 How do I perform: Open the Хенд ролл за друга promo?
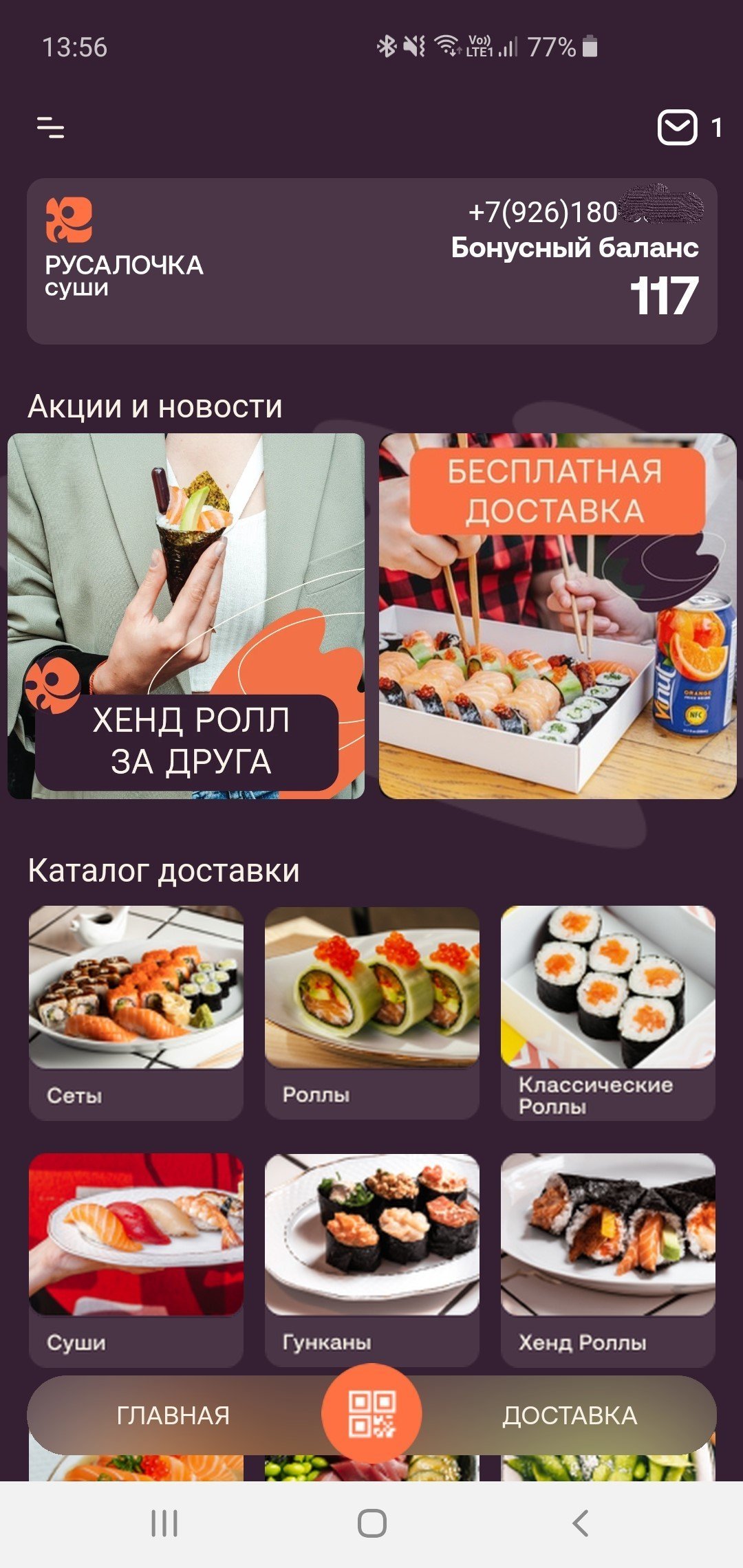click(186, 616)
